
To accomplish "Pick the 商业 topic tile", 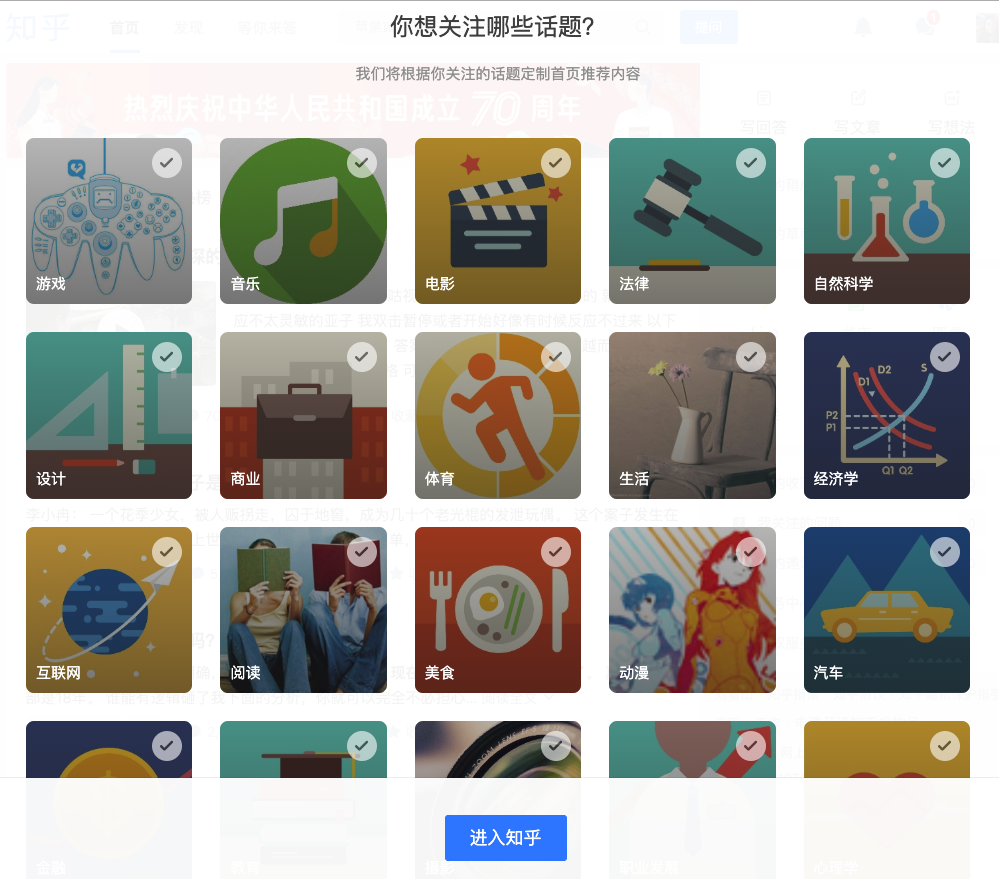I will (303, 415).
